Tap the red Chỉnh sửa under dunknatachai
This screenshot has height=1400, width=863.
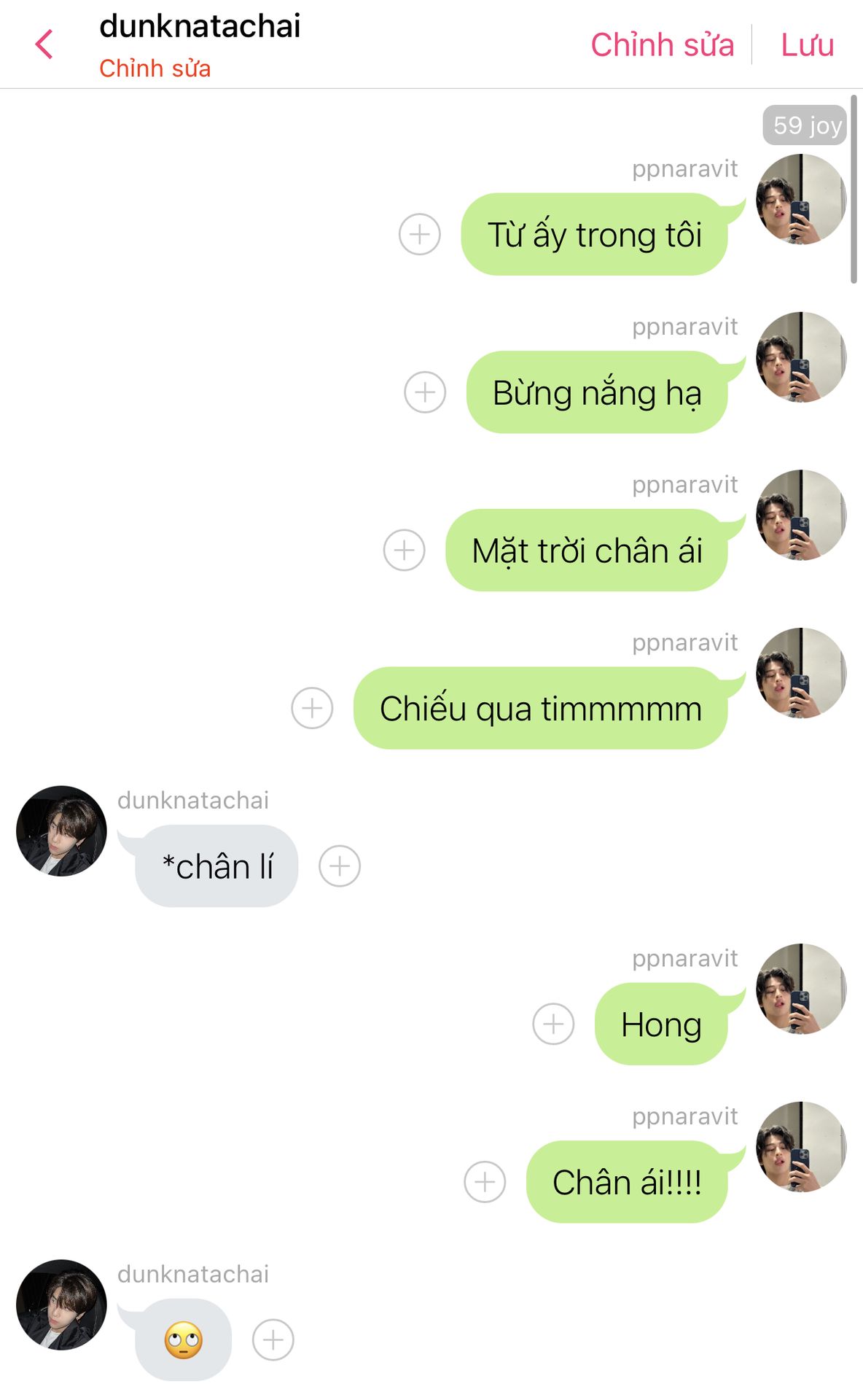pos(155,69)
